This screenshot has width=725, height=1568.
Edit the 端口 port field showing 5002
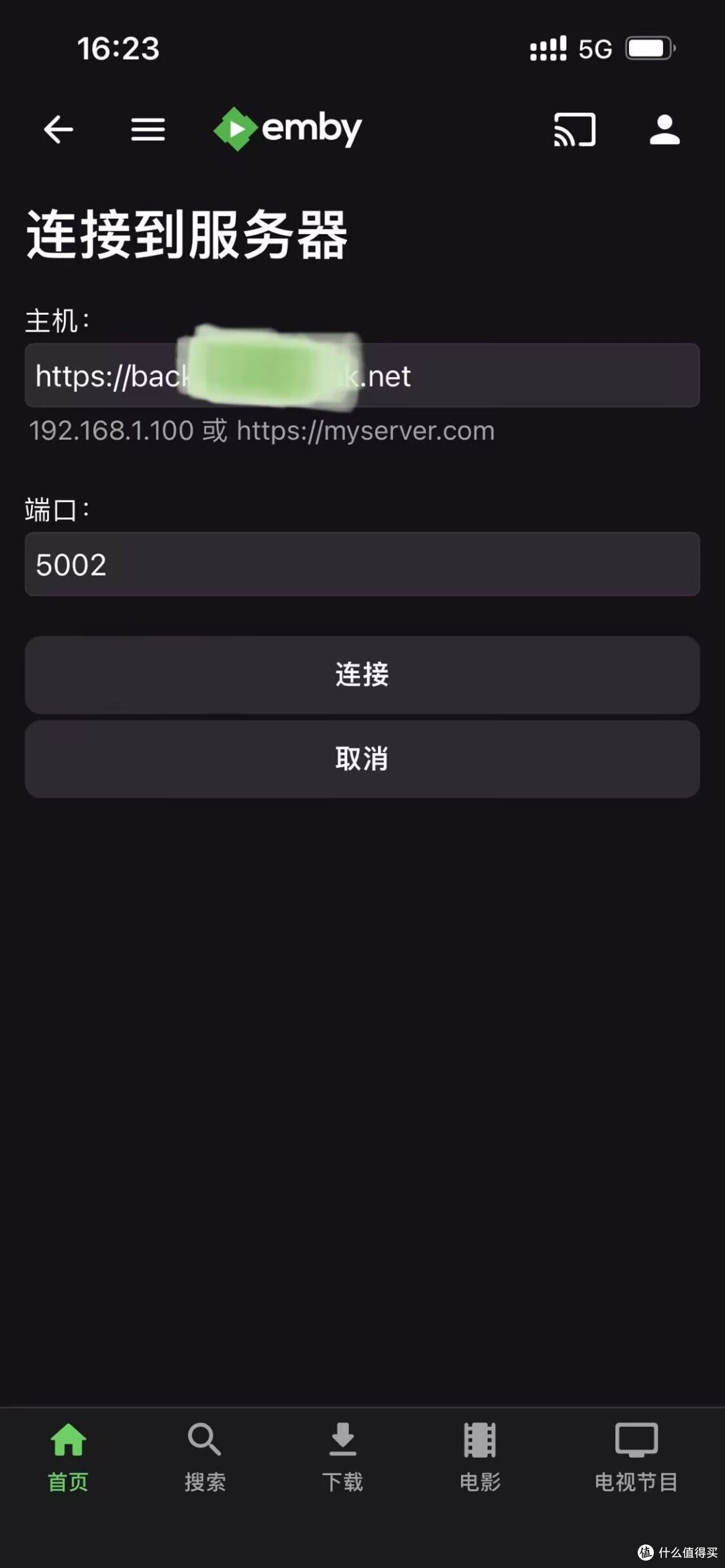pos(362,565)
